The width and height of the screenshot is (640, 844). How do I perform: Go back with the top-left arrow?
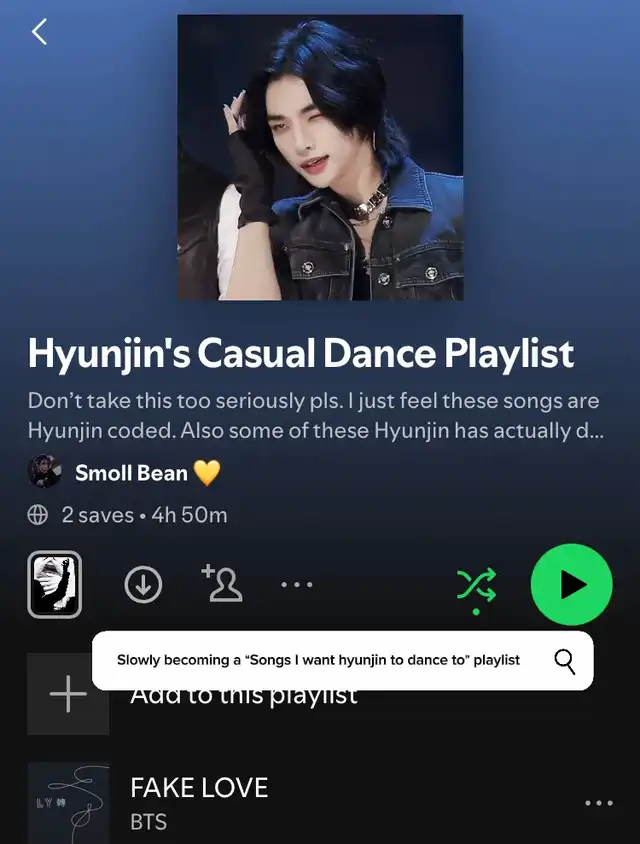tap(39, 32)
